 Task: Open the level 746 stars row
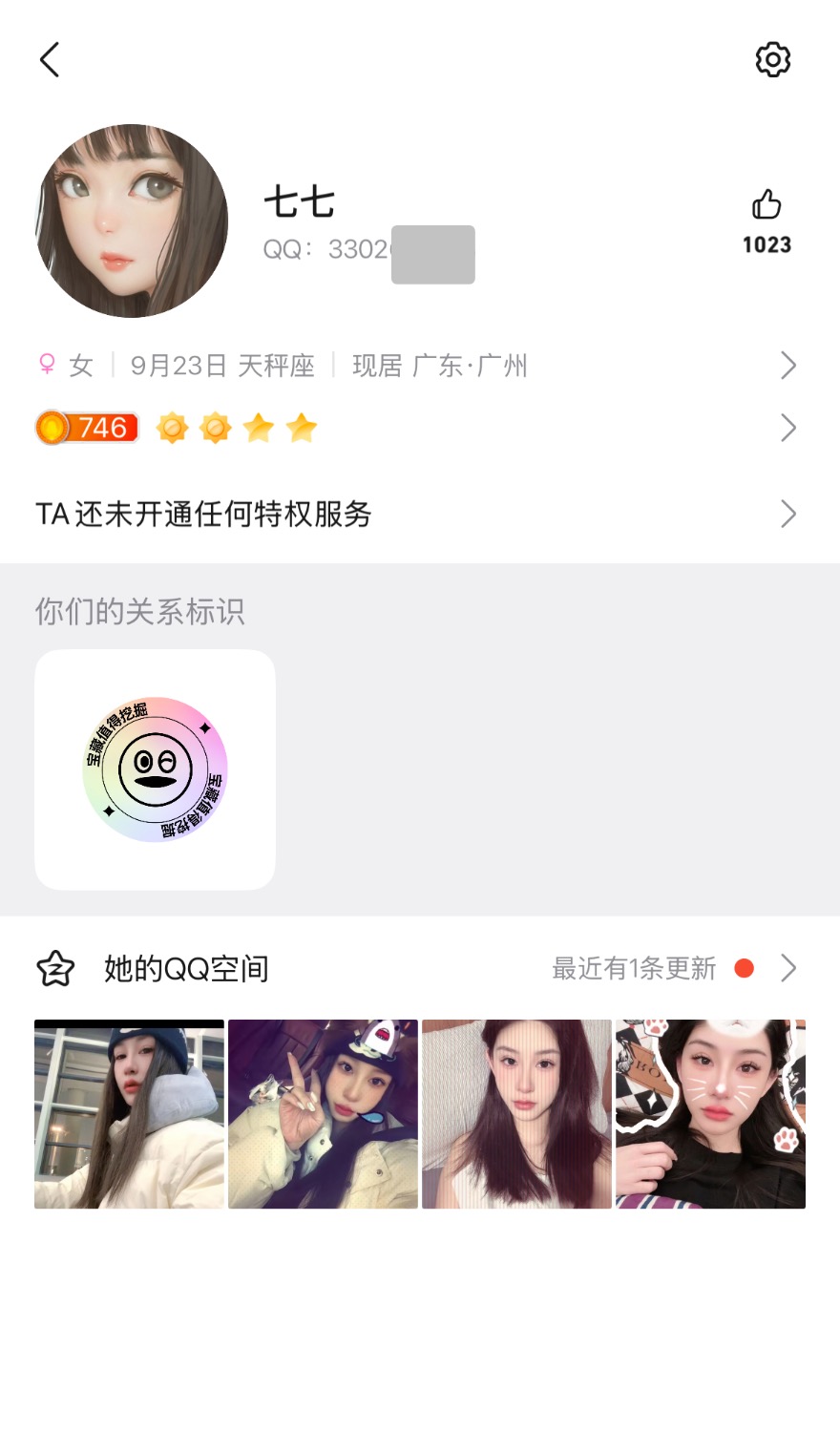415,428
